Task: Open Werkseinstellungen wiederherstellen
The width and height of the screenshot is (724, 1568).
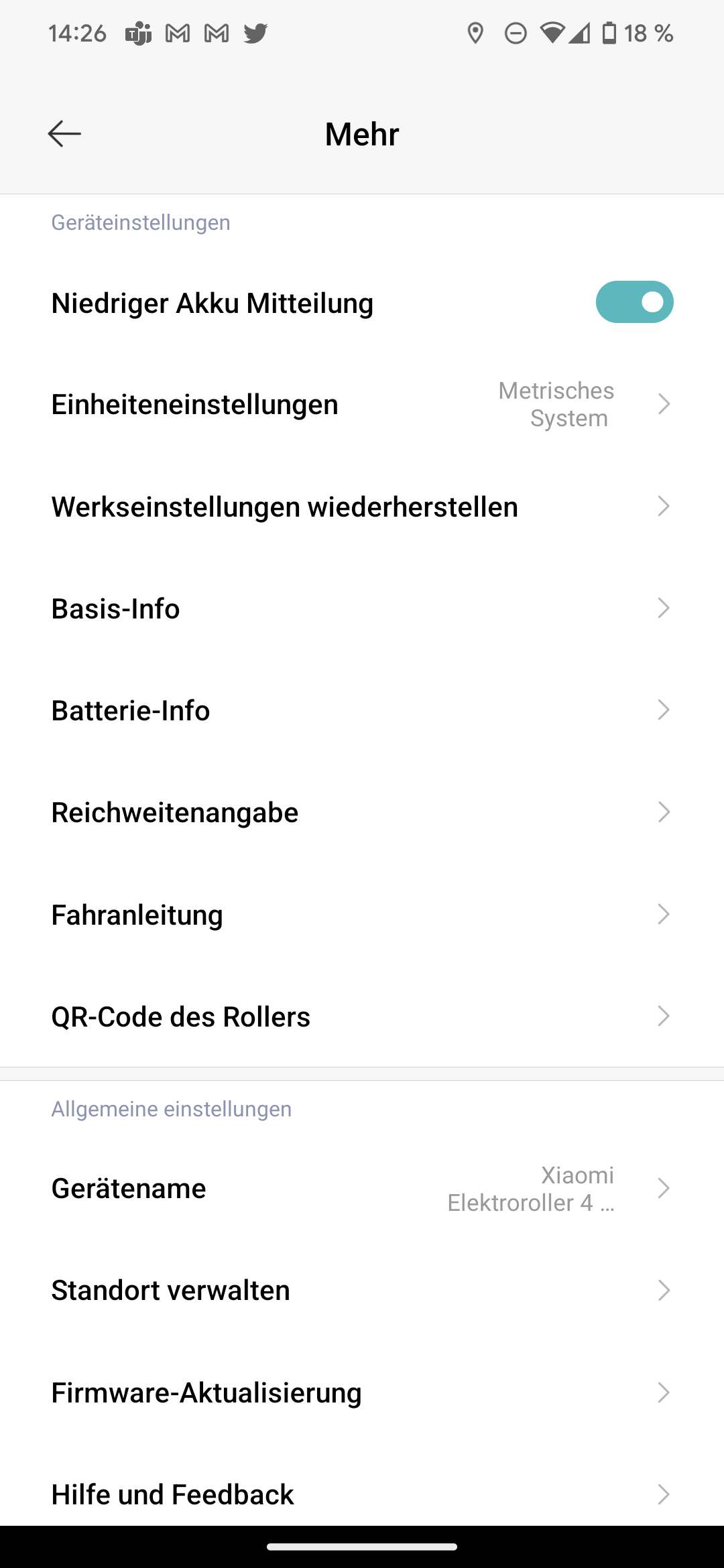Action: (285, 507)
